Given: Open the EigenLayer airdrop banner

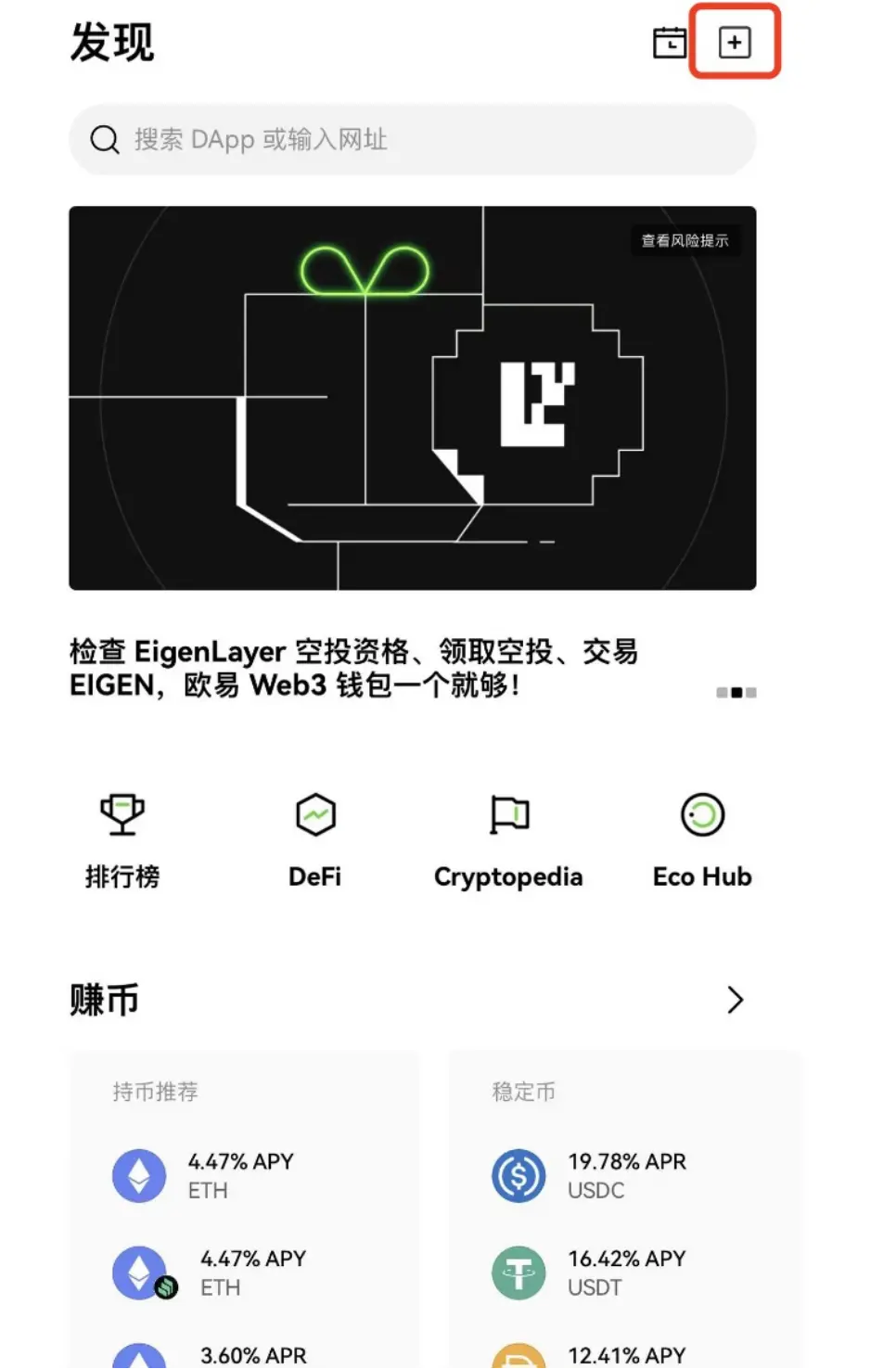Looking at the screenshot, I should click(412, 398).
